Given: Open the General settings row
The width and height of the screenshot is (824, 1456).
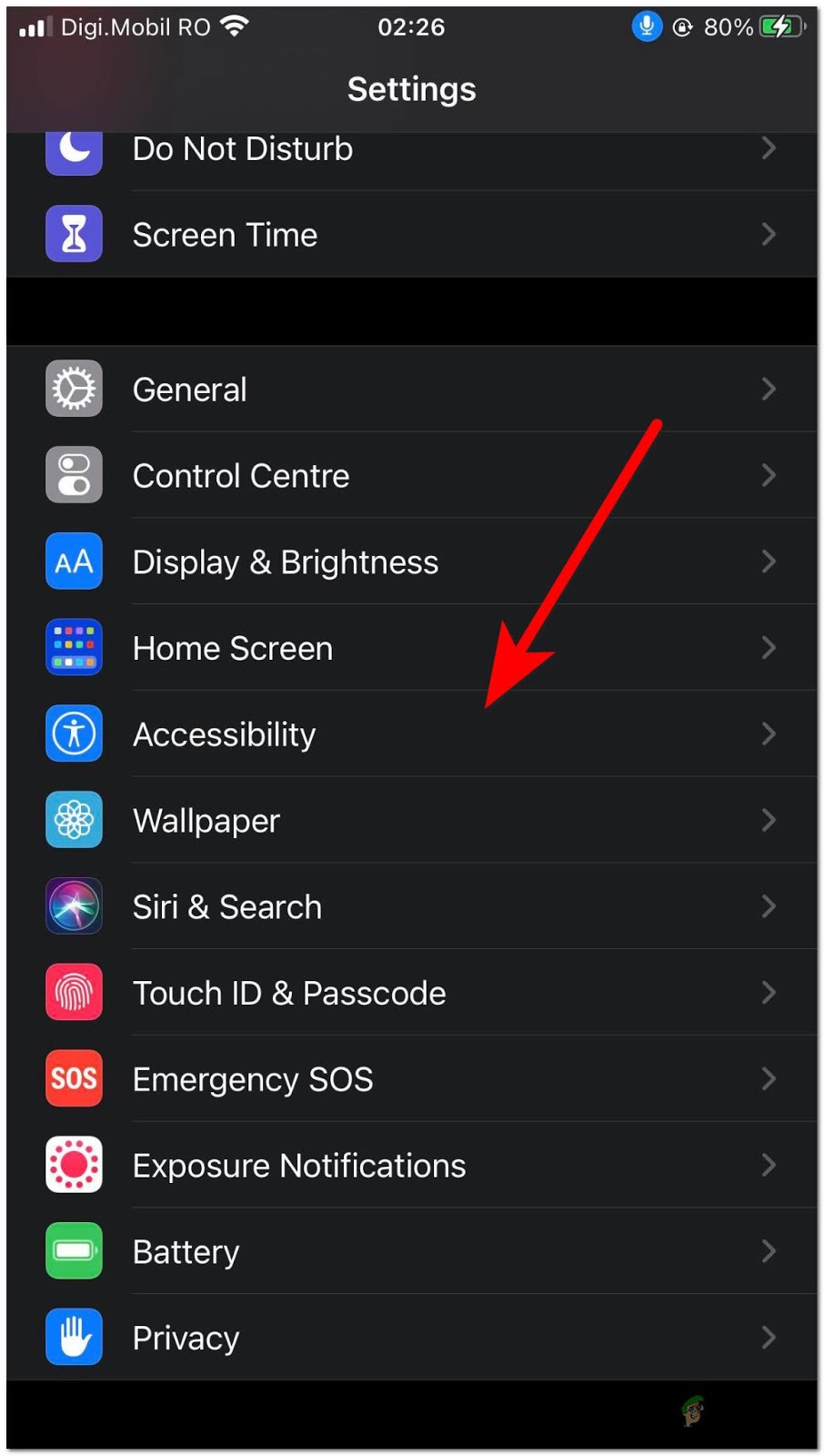Looking at the screenshot, I should tap(411, 389).
